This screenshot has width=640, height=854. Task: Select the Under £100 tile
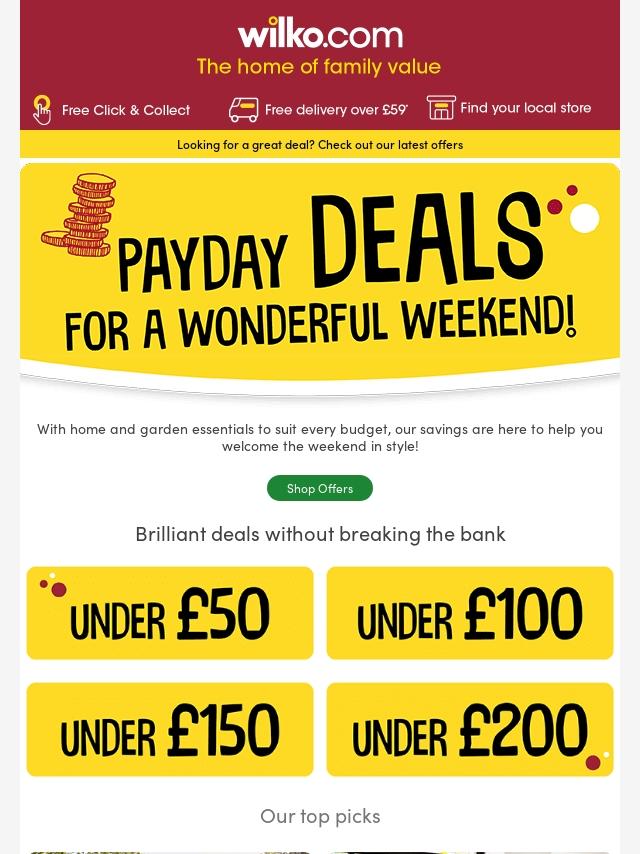[470, 613]
